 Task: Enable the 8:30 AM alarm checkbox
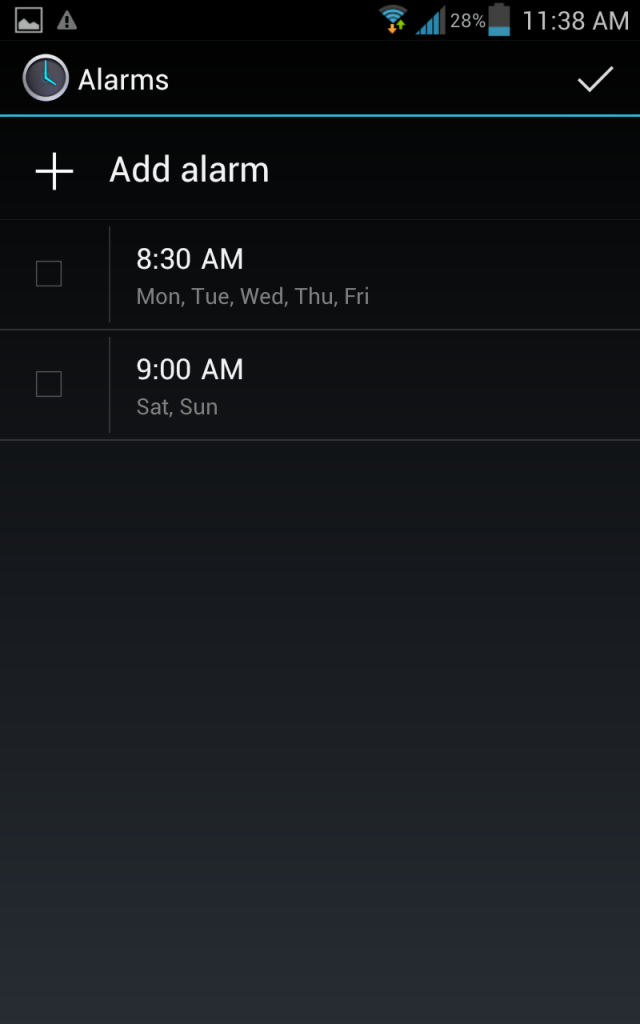point(49,274)
